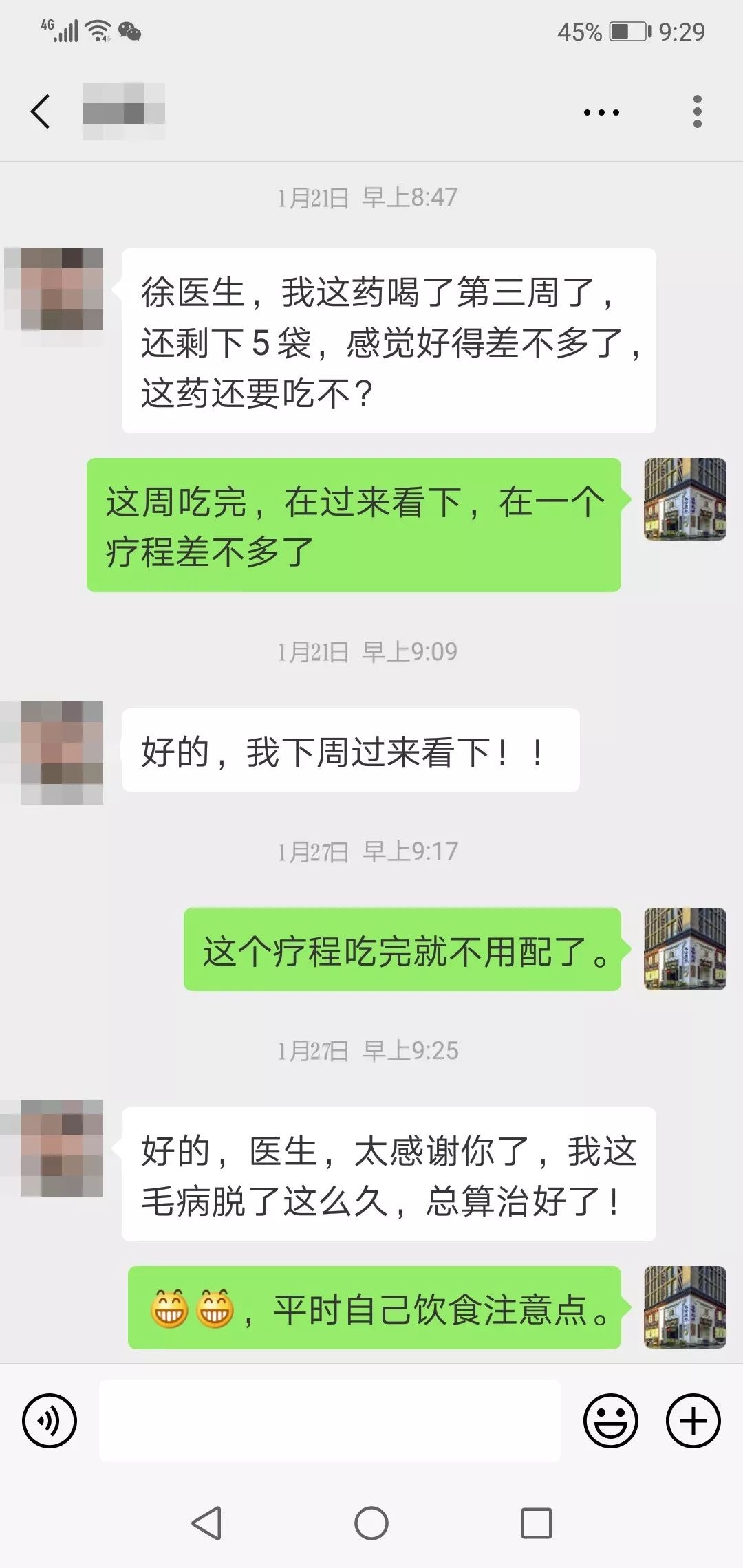Open the vertical overflow menu
743x1568 pixels.
(697, 111)
